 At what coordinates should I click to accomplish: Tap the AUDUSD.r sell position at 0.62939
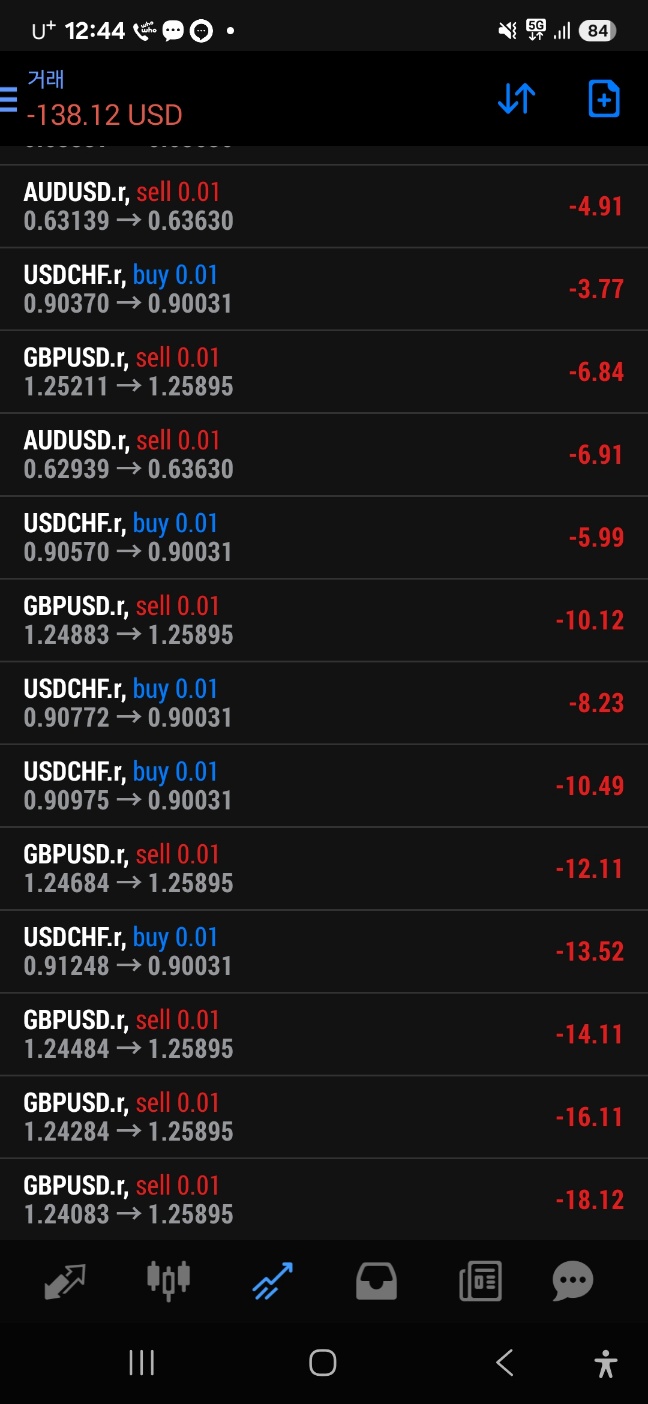click(x=323, y=455)
